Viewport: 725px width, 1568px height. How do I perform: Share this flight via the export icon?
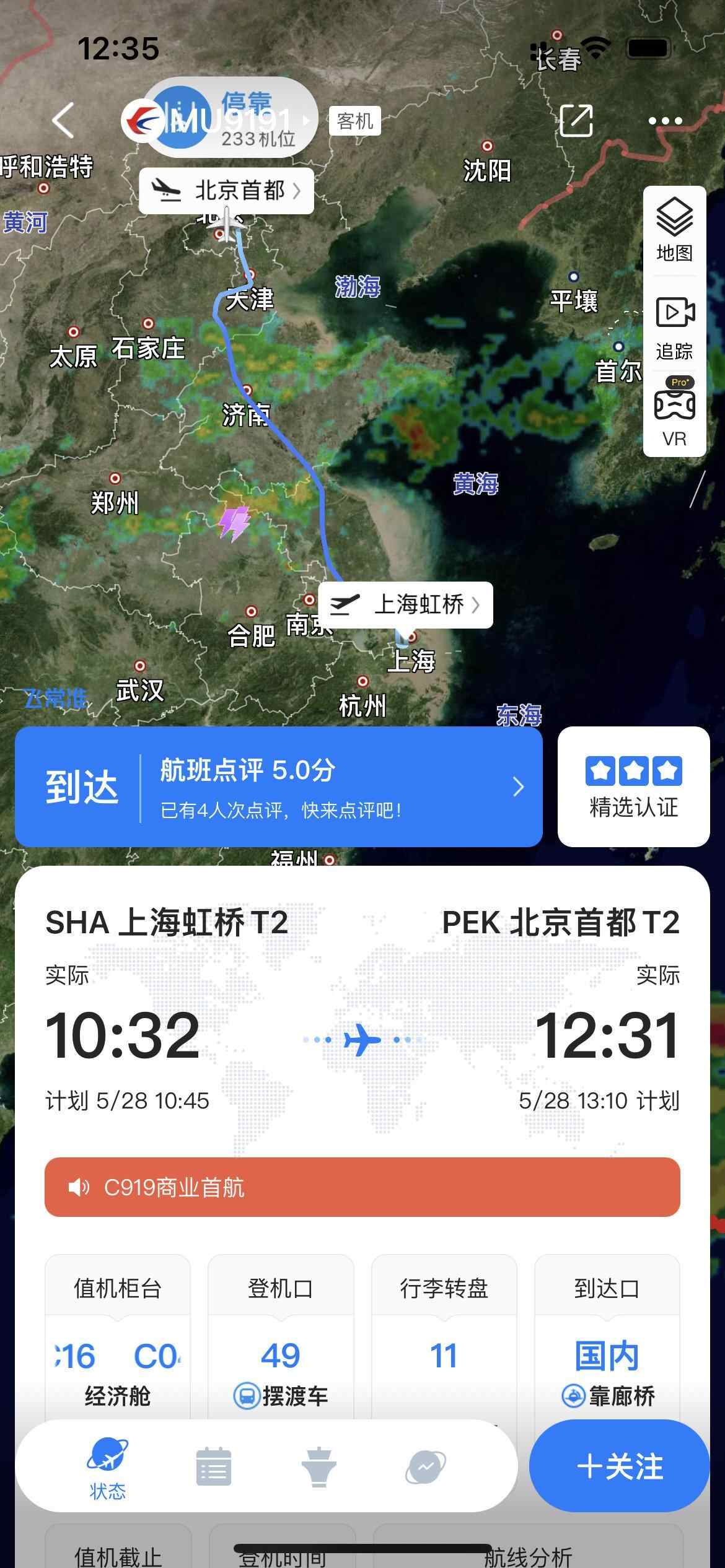pos(576,120)
